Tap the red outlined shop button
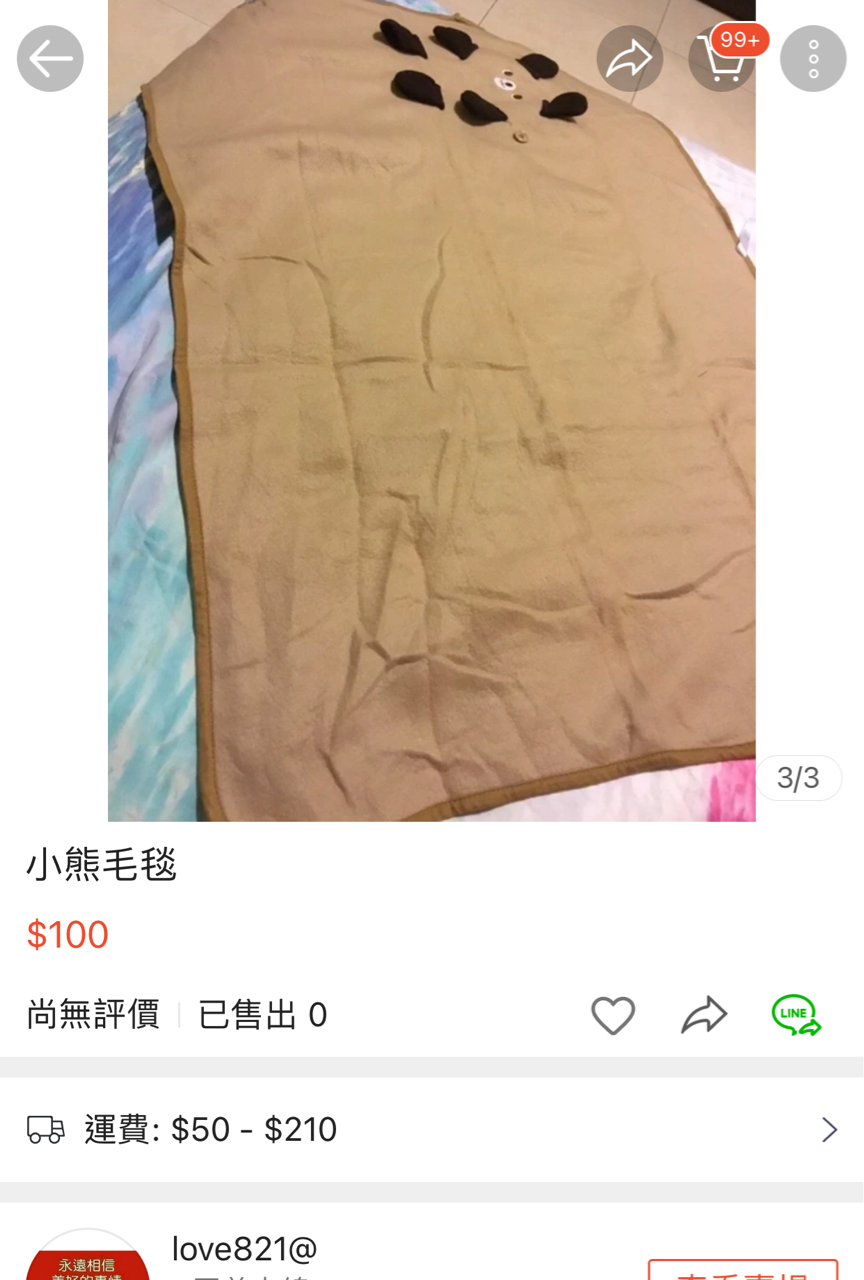The height and width of the screenshot is (1280, 864). pyautogui.click(x=742, y=1270)
